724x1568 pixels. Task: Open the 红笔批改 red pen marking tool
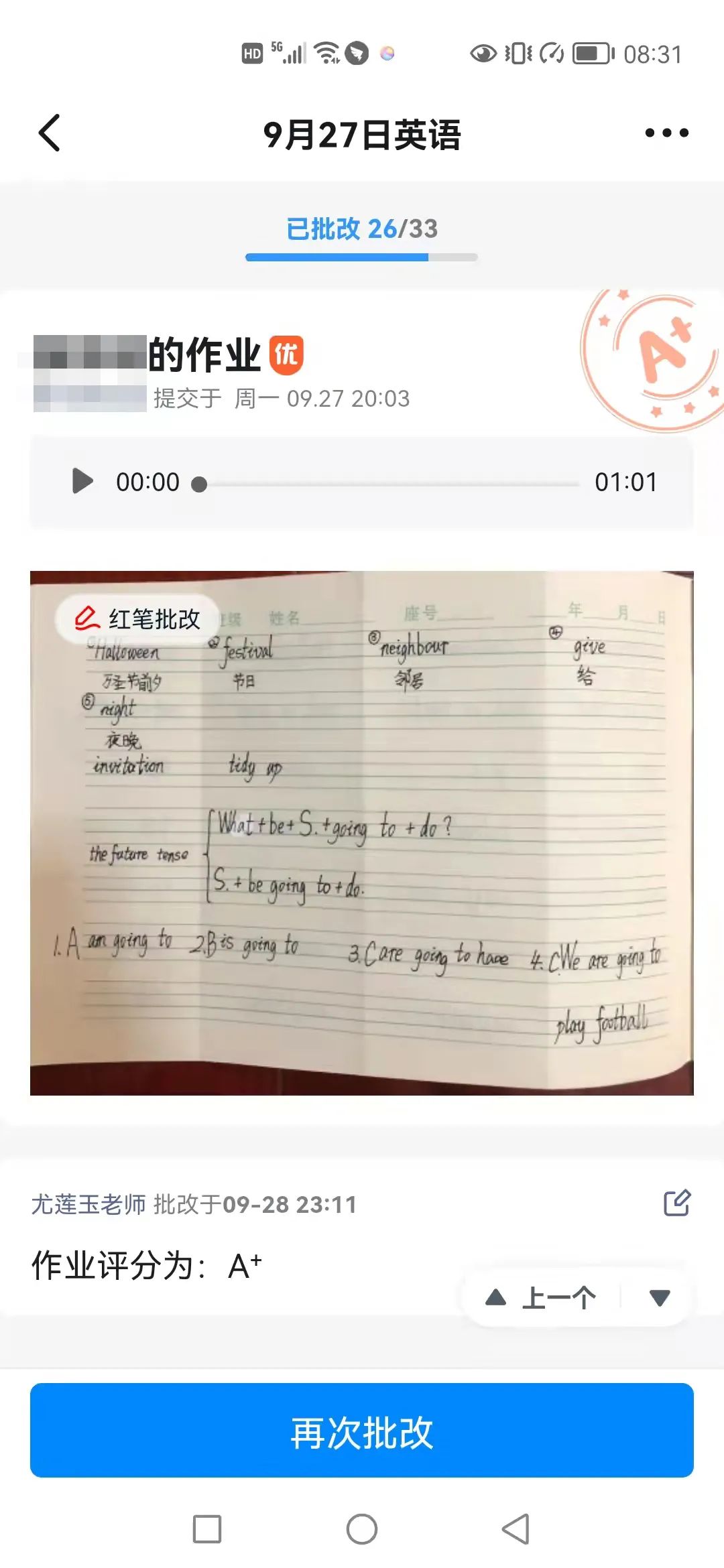[139, 618]
